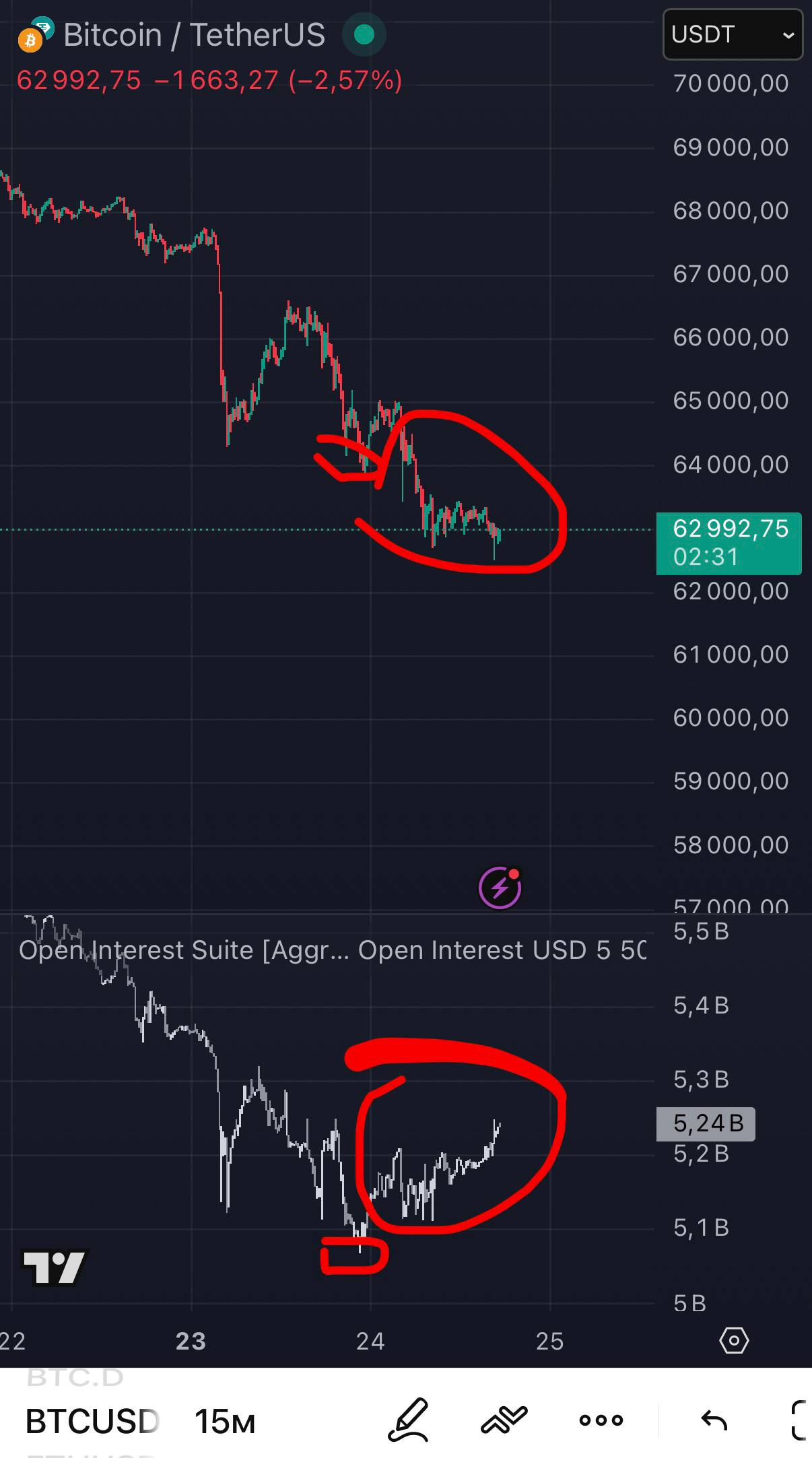Screen dimensions: 812x1458
Task: Select the 15м timeframe
Action: point(225,1421)
